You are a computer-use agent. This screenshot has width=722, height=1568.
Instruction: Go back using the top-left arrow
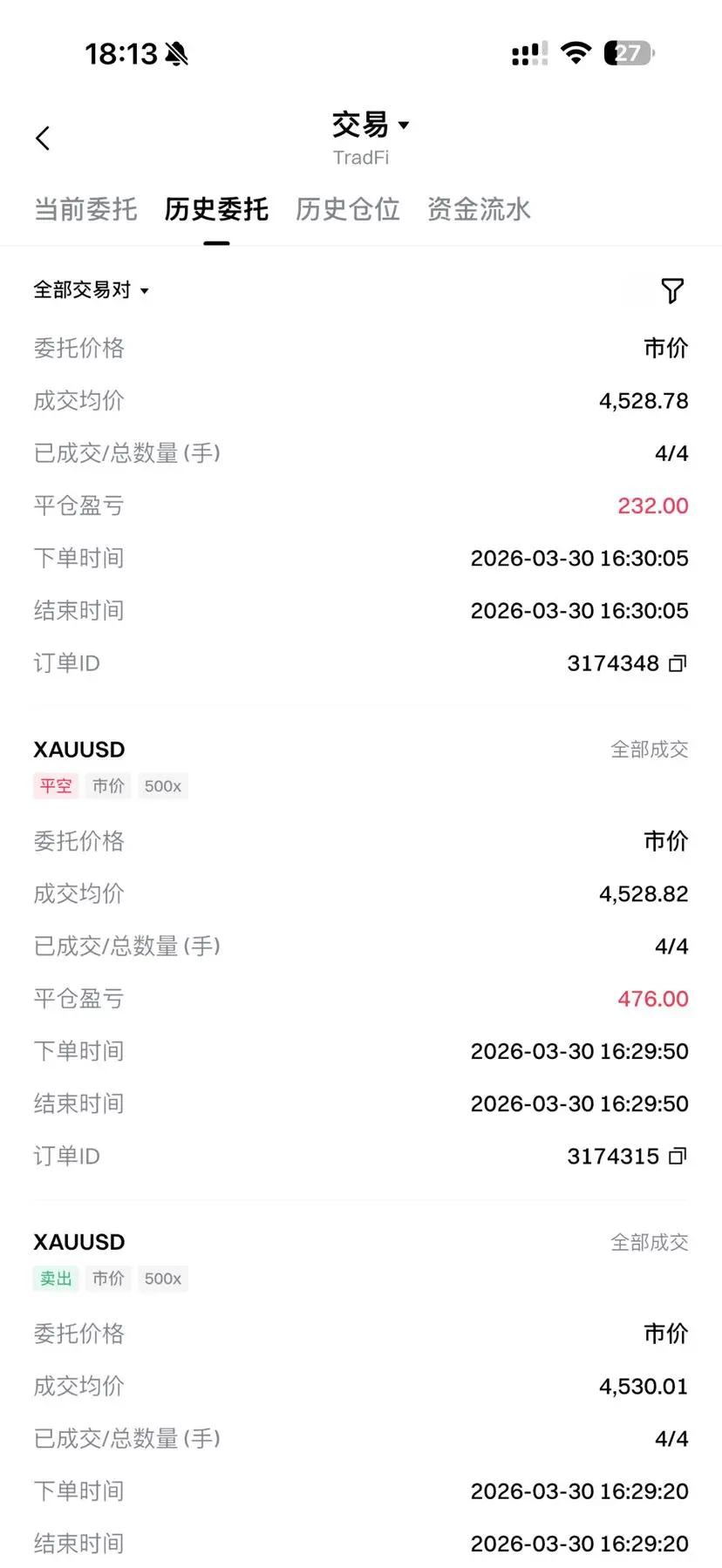pos(43,138)
